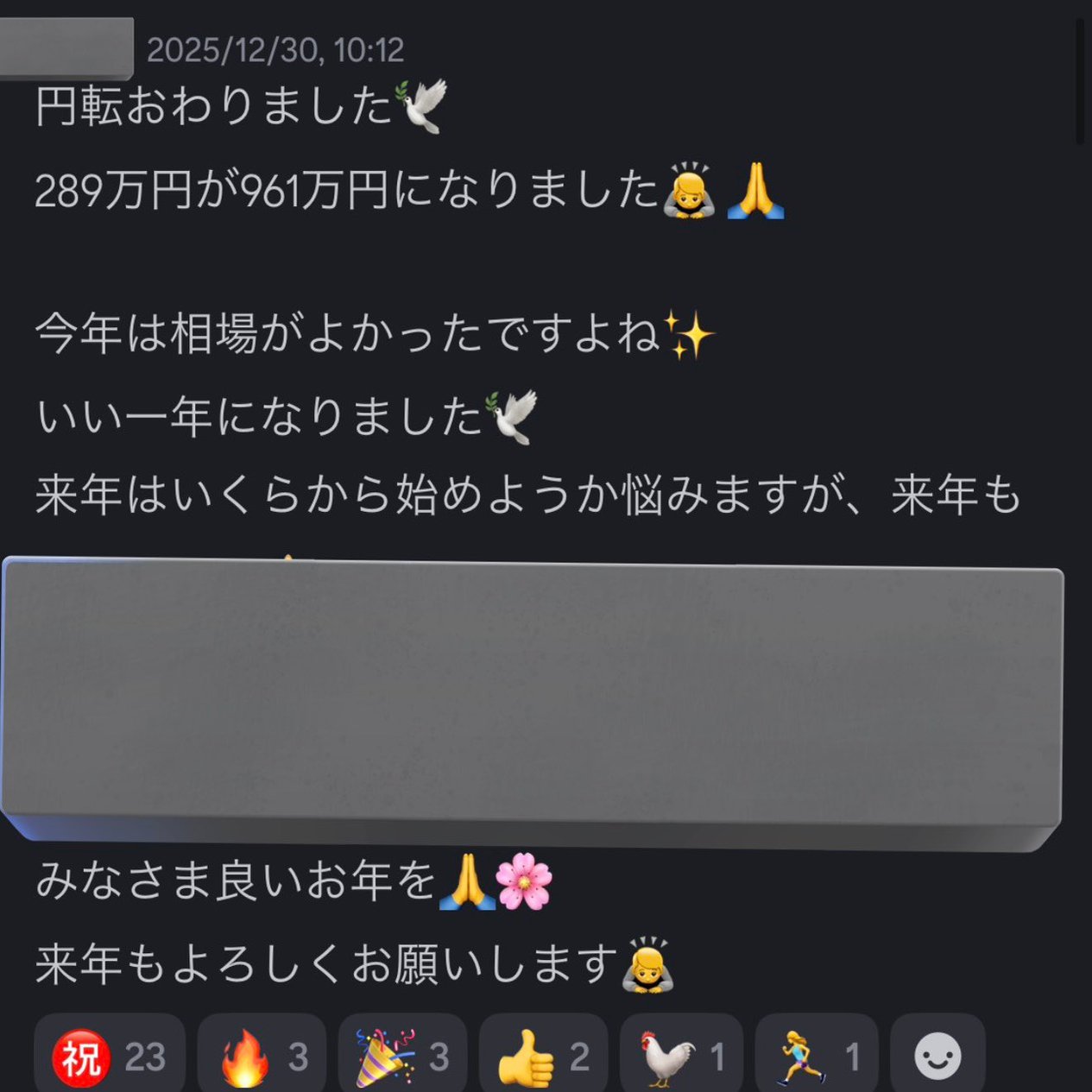Add a thumbs up reaction
The image size is (1092, 1092).
point(544,1057)
